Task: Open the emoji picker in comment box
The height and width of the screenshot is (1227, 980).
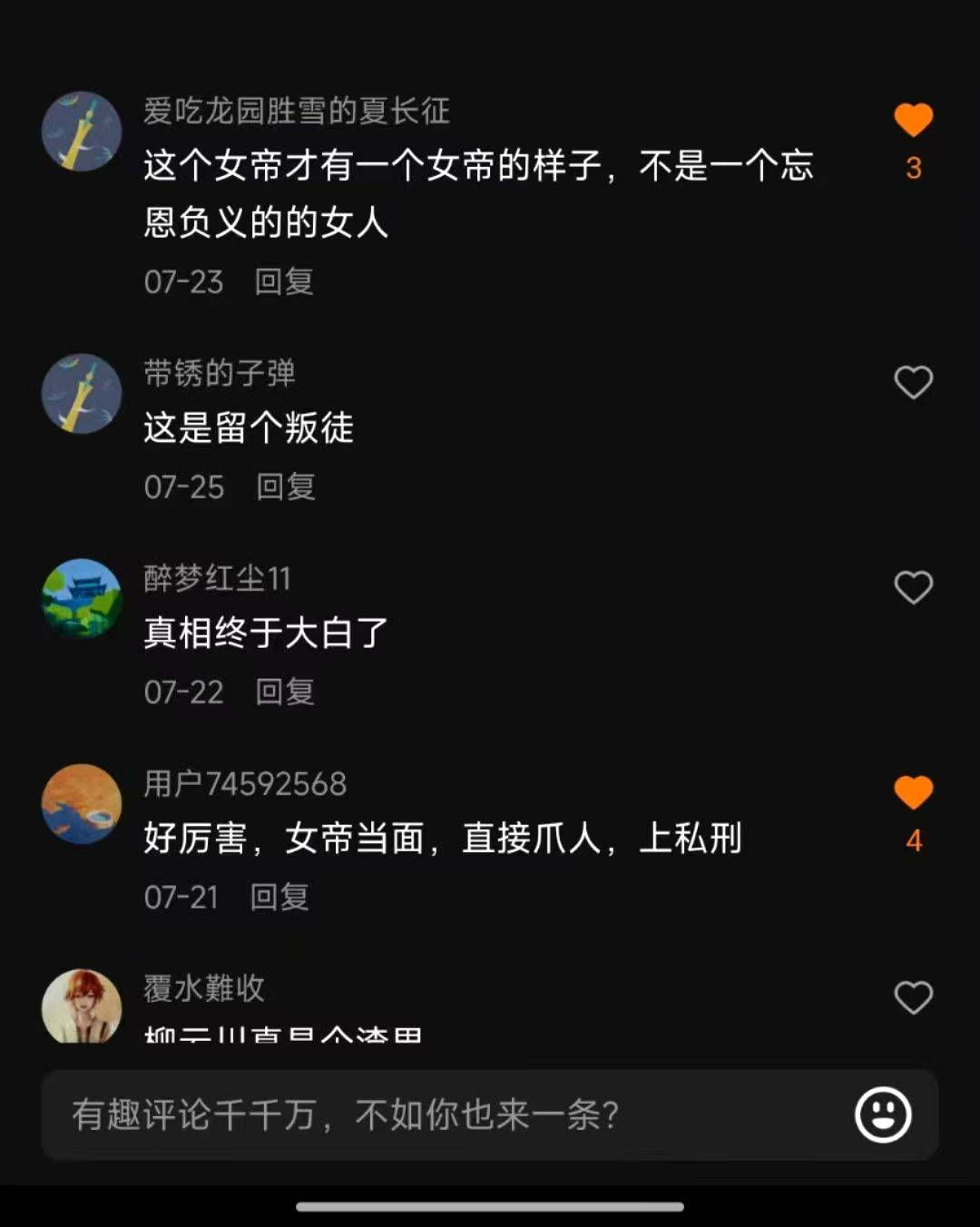Action: click(883, 1114)
